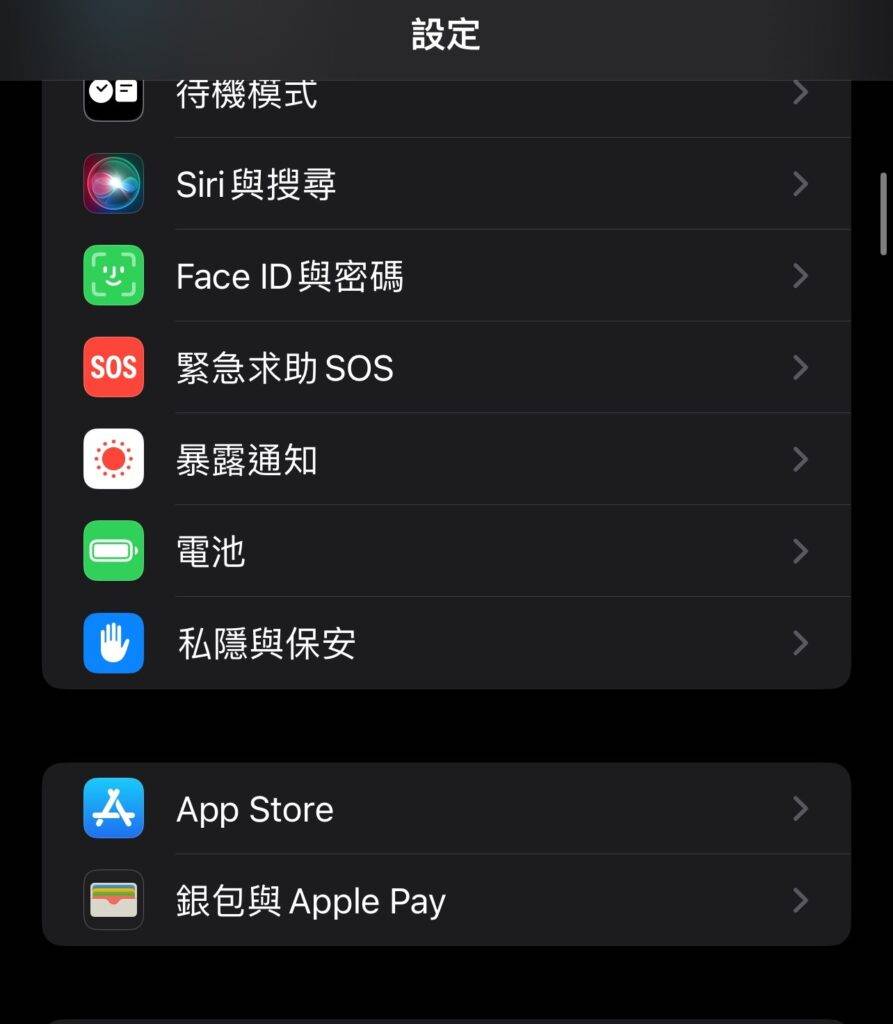
Task: Expand the 緊急求助 SOS chevron
Action: point(800,368)
